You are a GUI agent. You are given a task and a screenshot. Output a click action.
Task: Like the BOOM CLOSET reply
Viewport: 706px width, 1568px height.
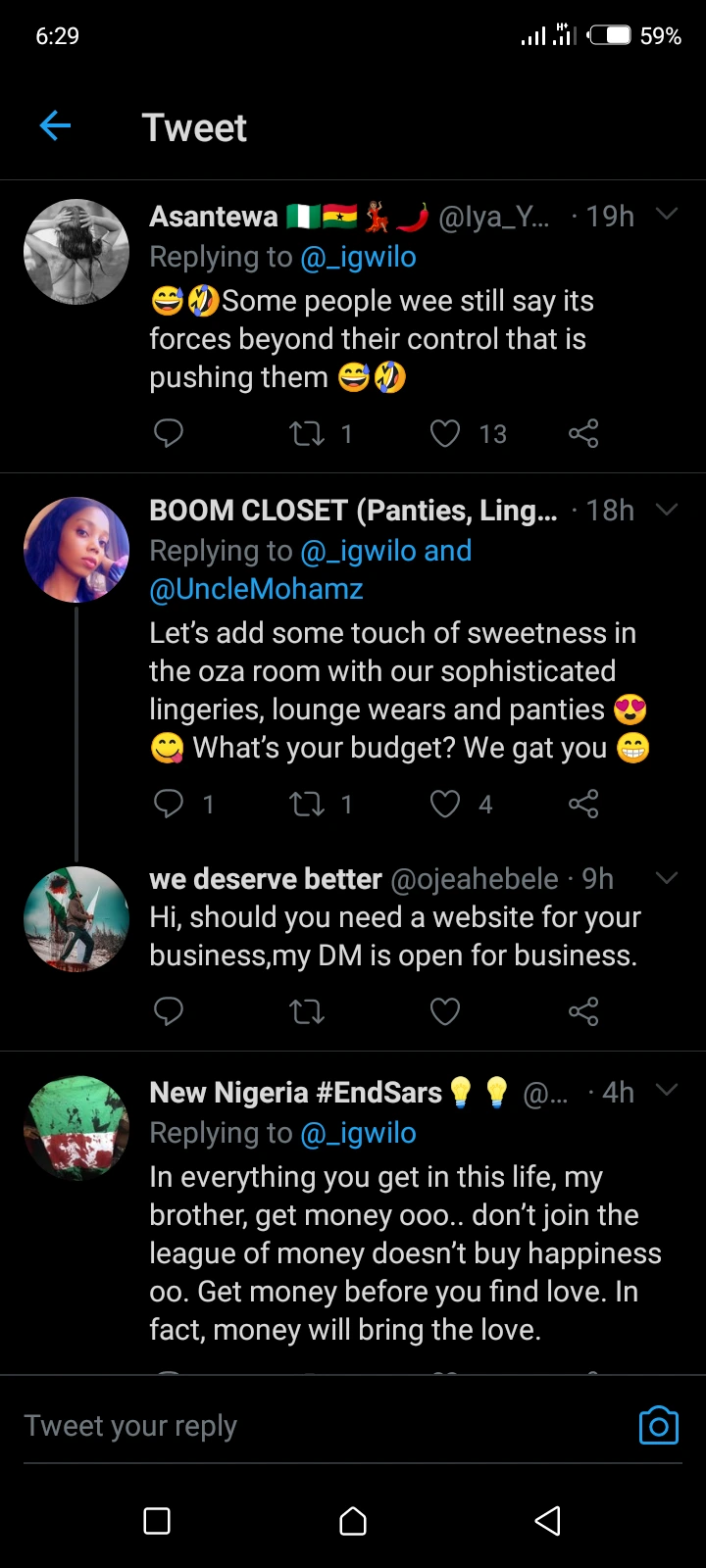445,805
